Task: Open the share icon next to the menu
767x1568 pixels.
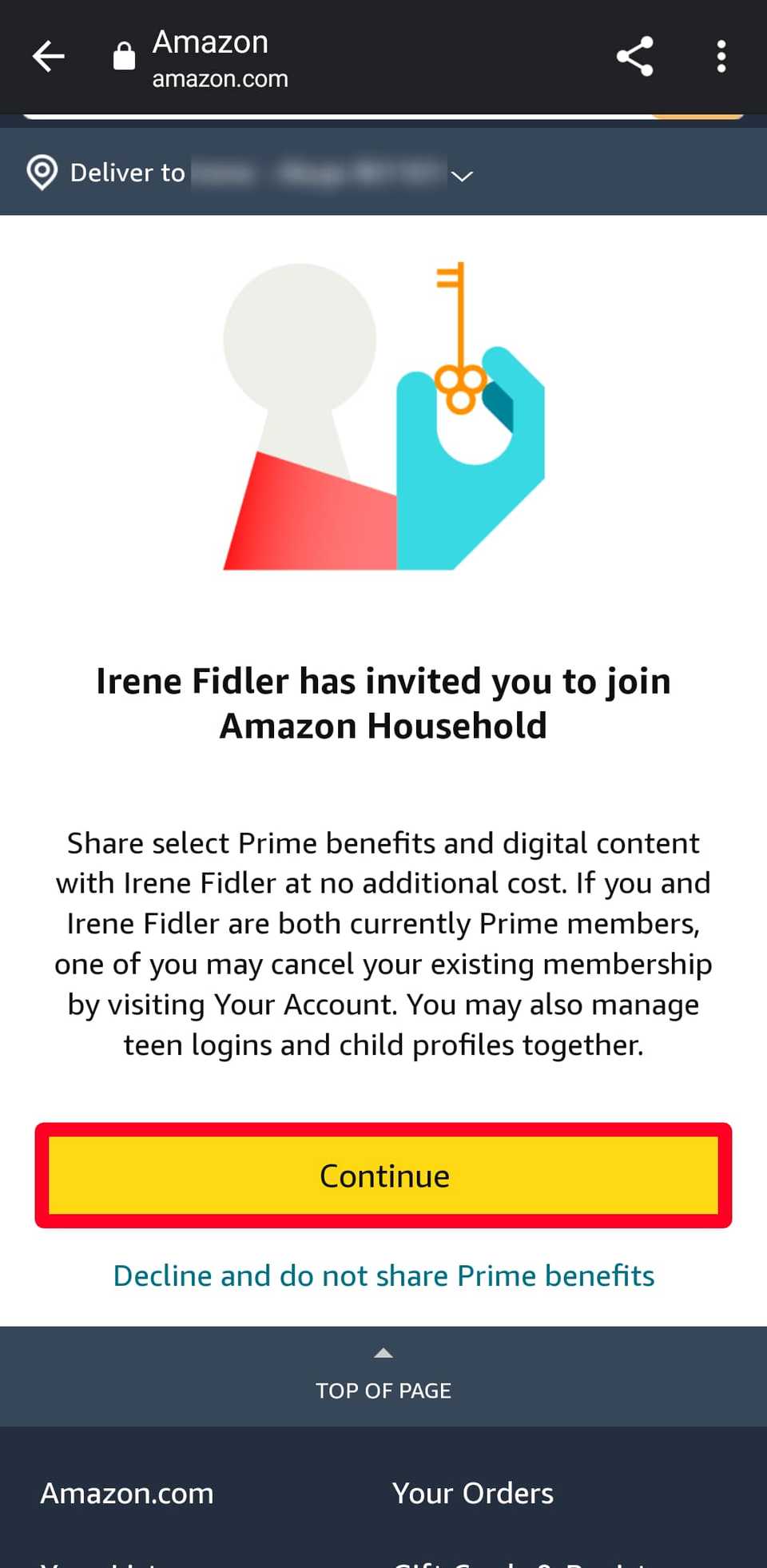Action: pos(634,56)
